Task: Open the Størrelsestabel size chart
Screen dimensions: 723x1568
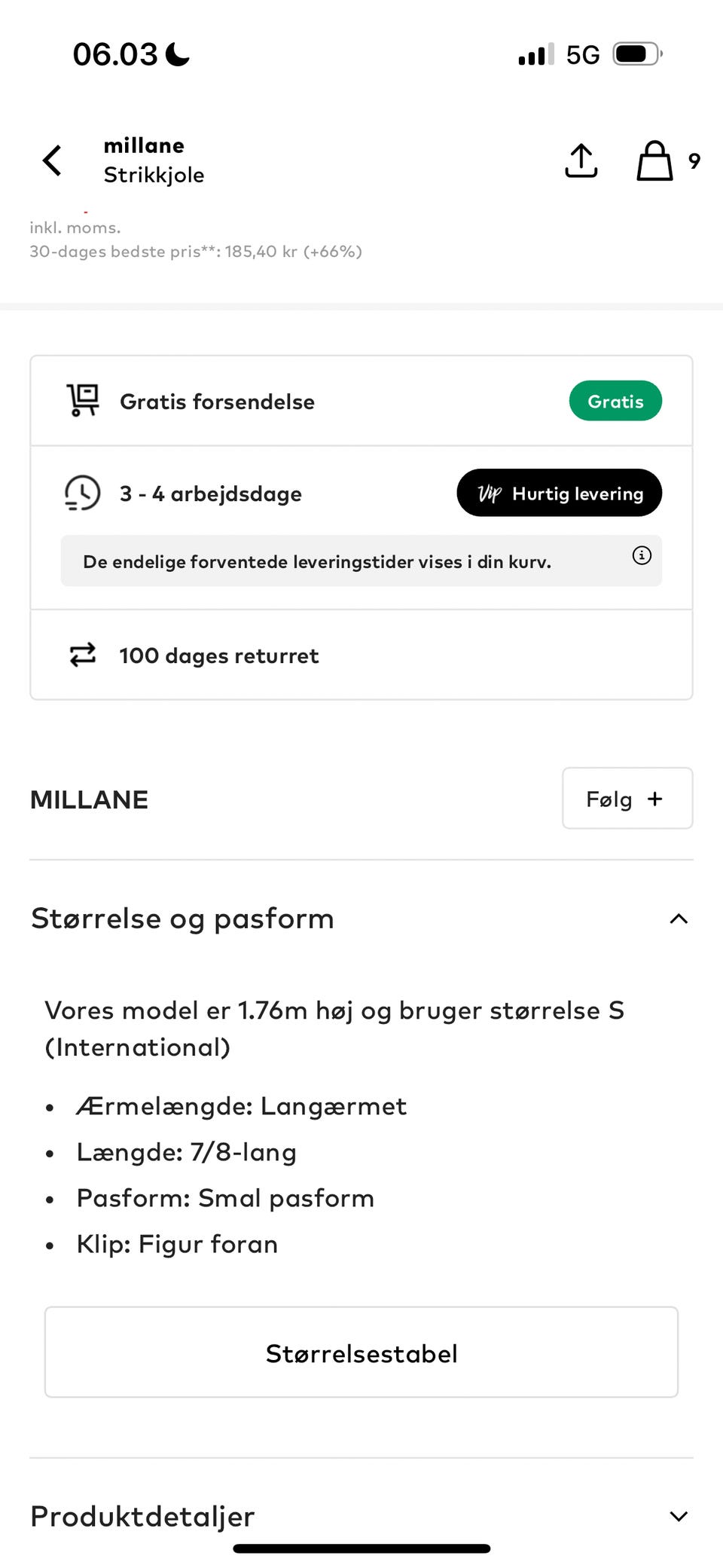Action: coord(361,1351)
